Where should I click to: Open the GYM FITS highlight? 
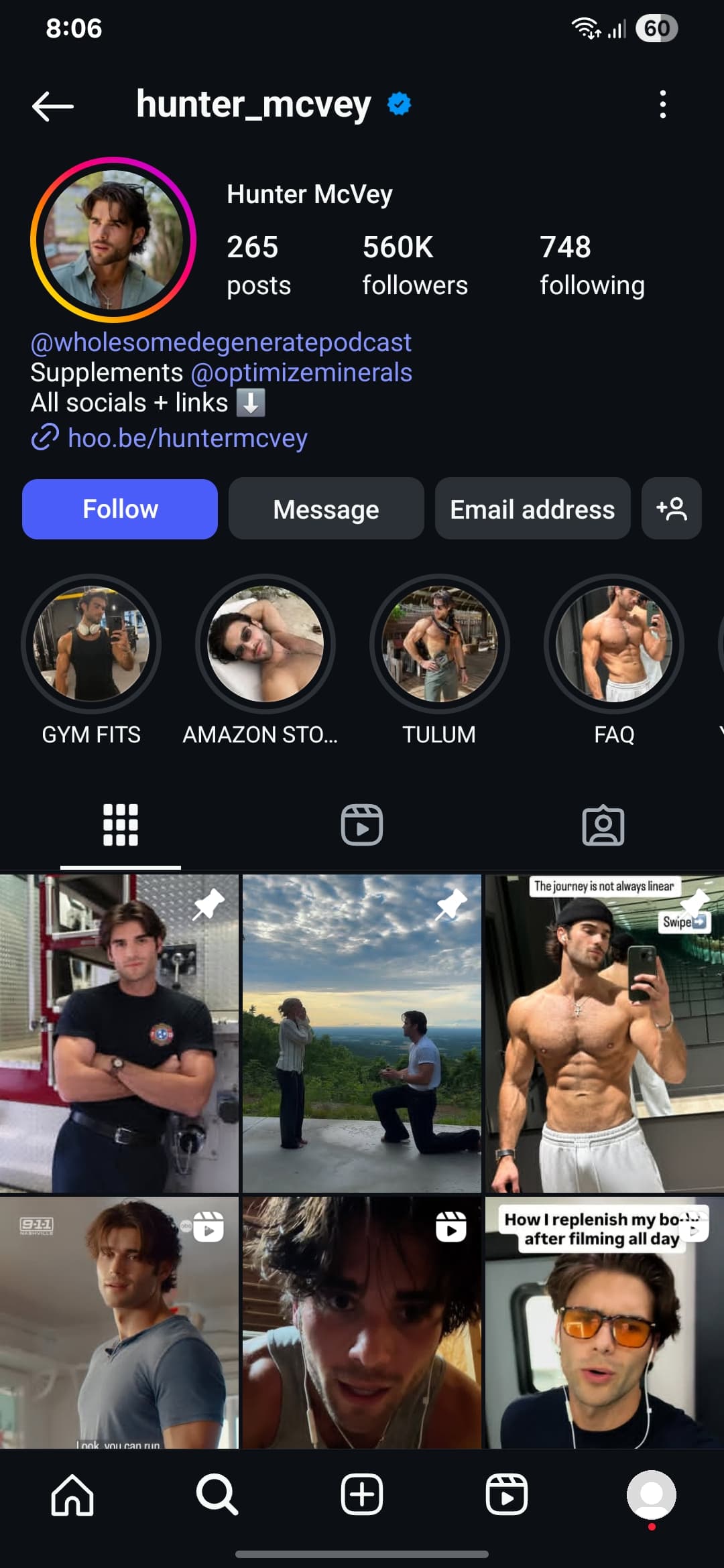point(91,645)
